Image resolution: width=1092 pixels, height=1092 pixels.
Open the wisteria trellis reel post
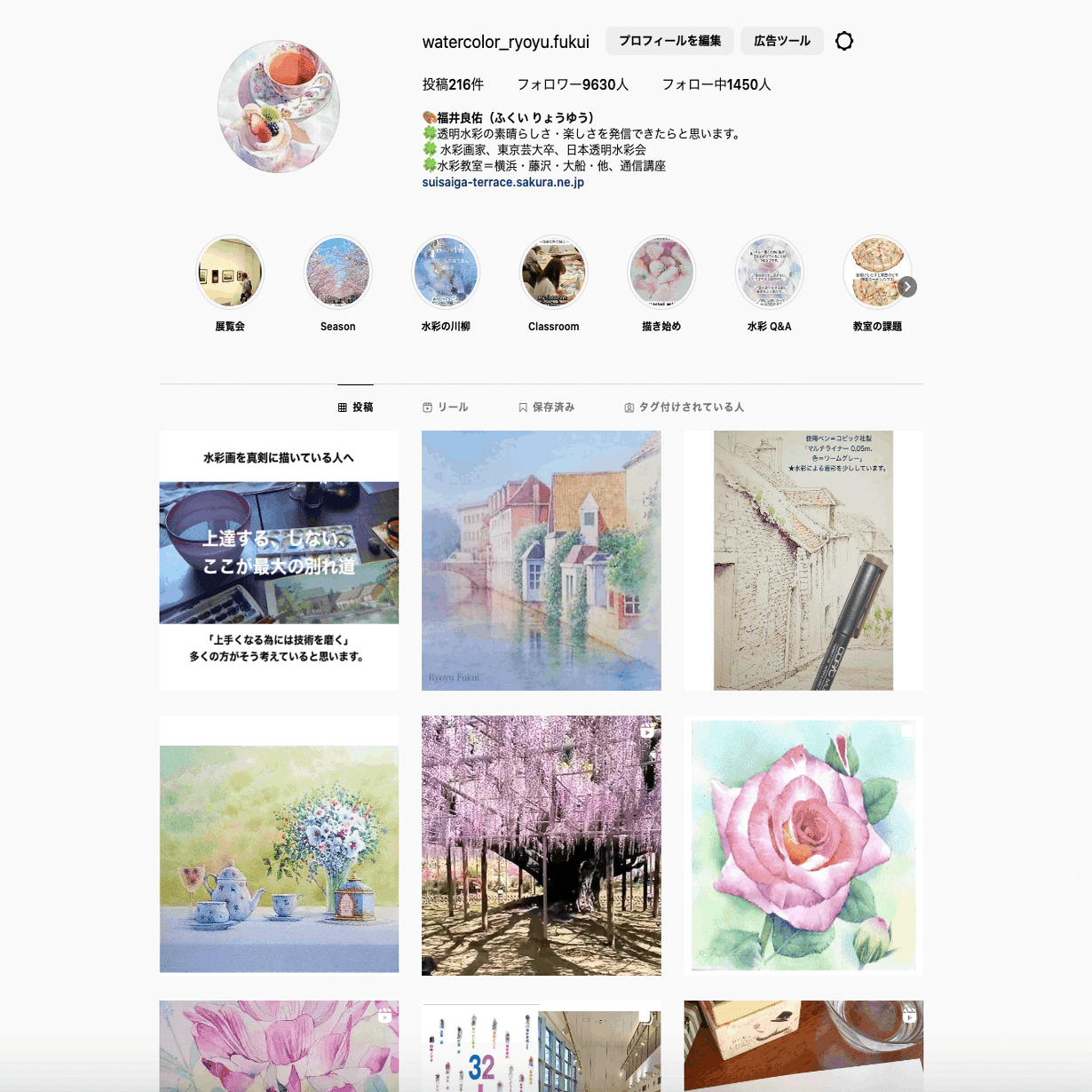[542, 845]
